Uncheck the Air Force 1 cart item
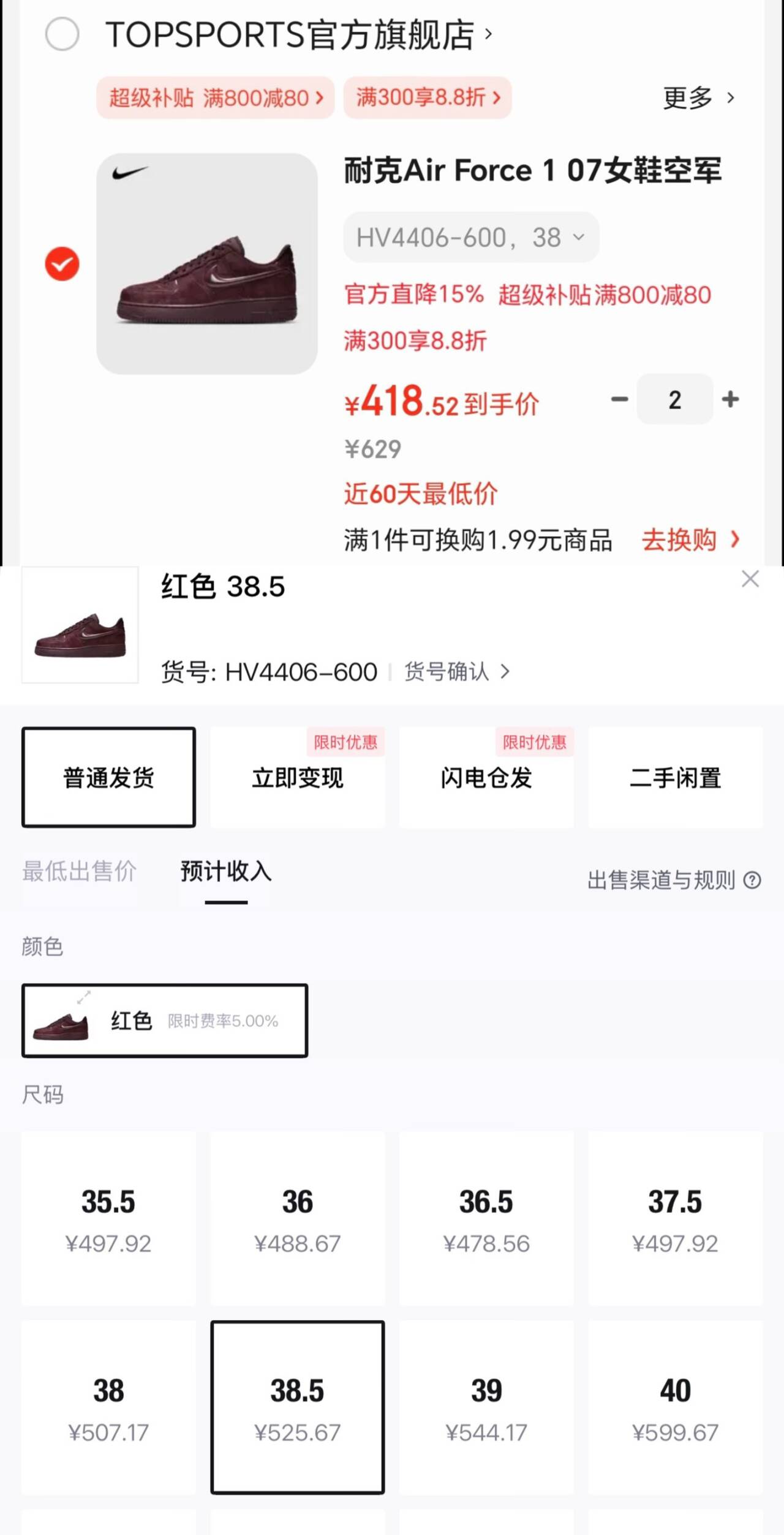 pos(62,264)
